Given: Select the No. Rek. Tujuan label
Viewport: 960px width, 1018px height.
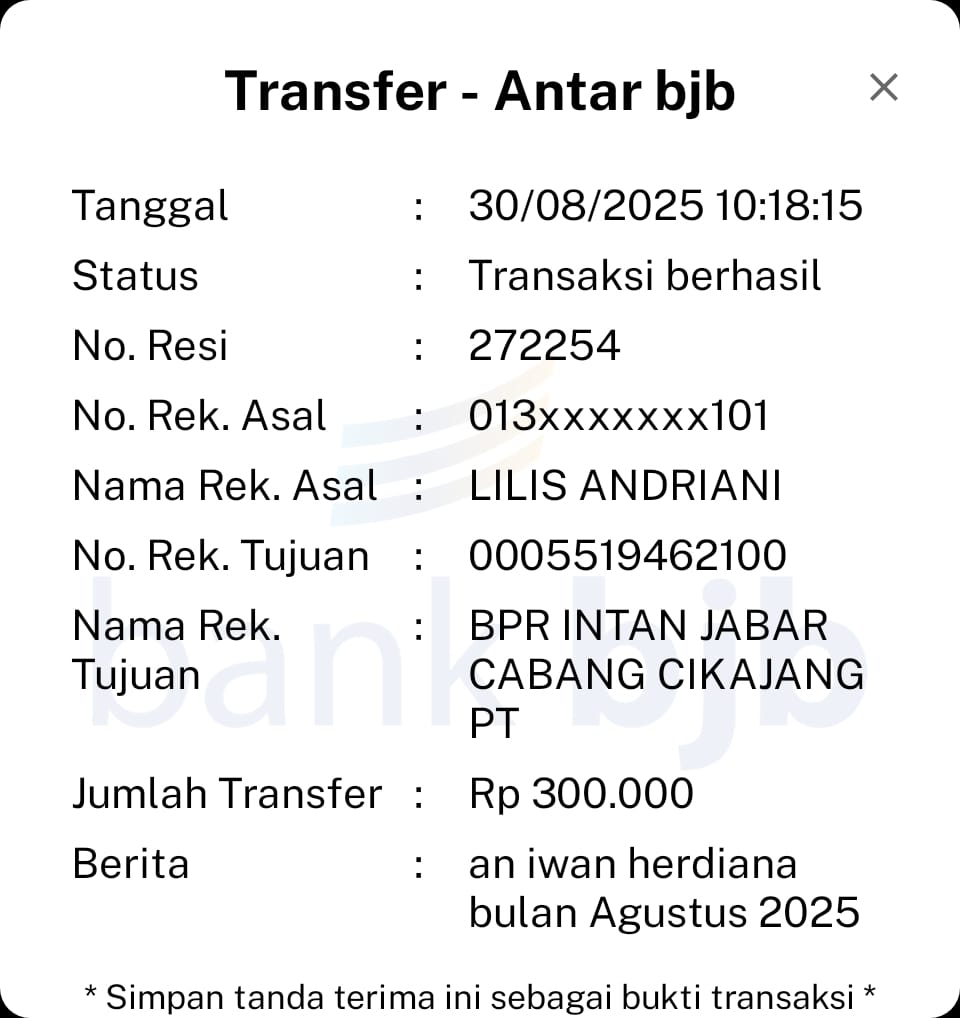Looking at the screenshot, I should coord(220,555).
